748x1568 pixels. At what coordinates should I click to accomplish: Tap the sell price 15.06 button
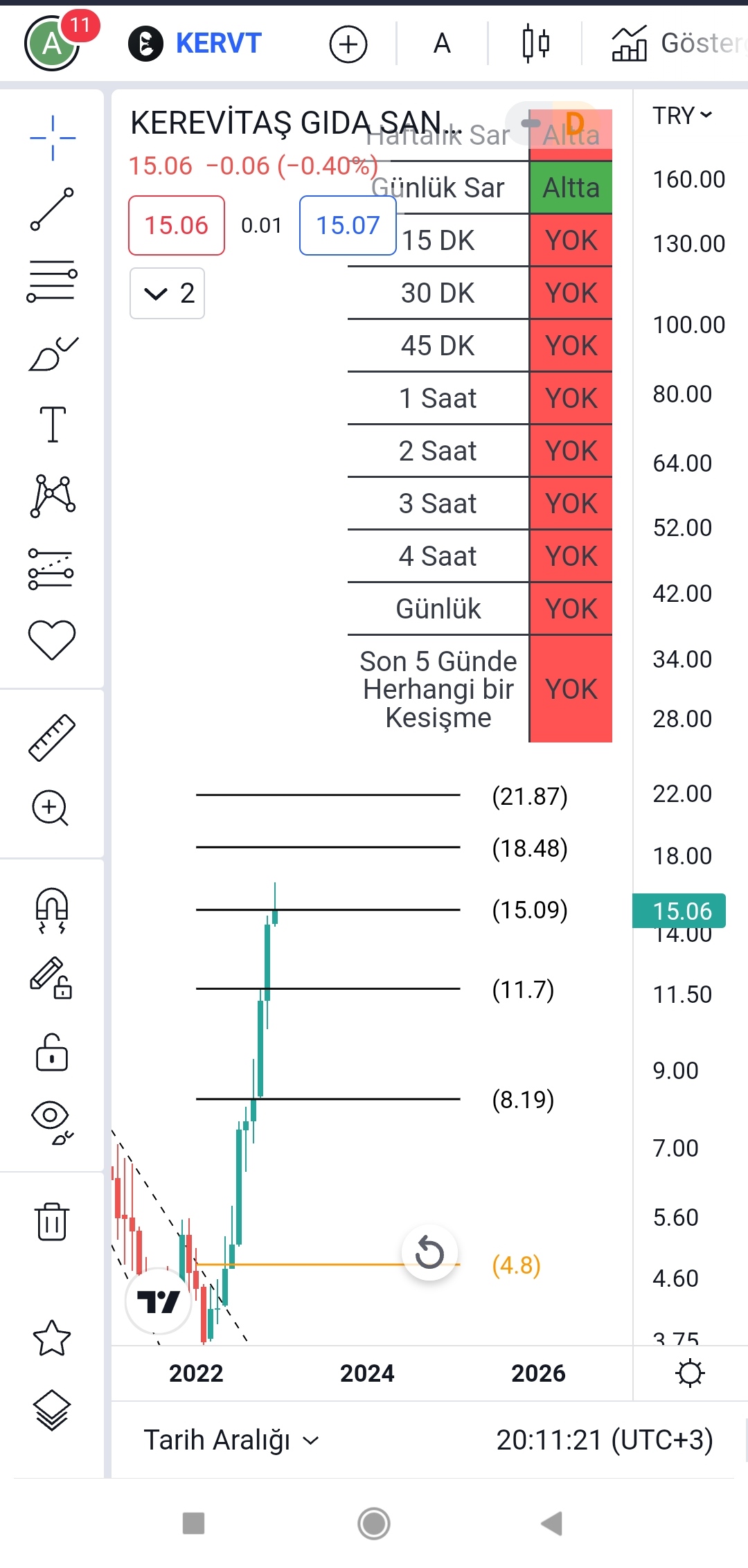[x=177, y=226]
